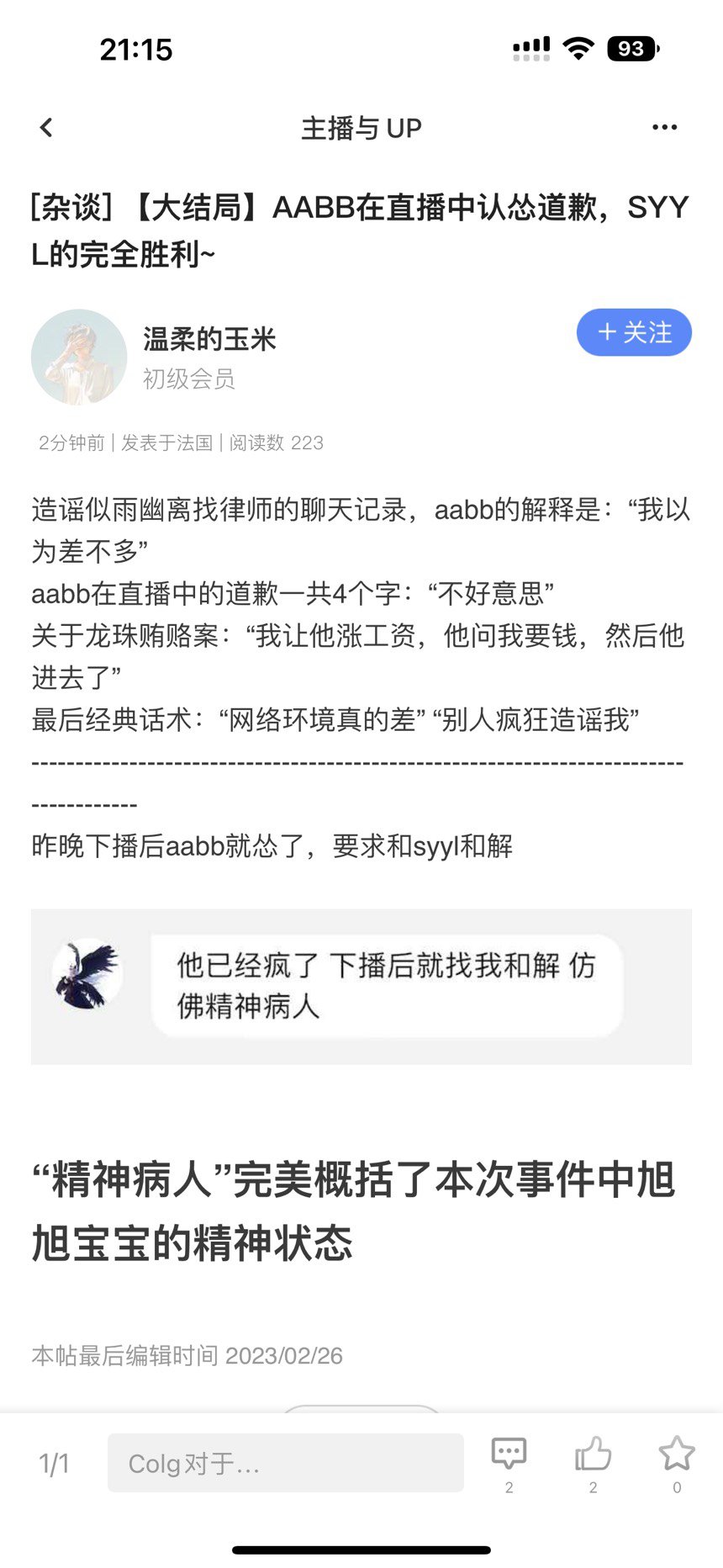The width and height of the screenshot is (723, 1568).
Task: Tap the Colg对于 reply input field
Action: (286, 1463)
